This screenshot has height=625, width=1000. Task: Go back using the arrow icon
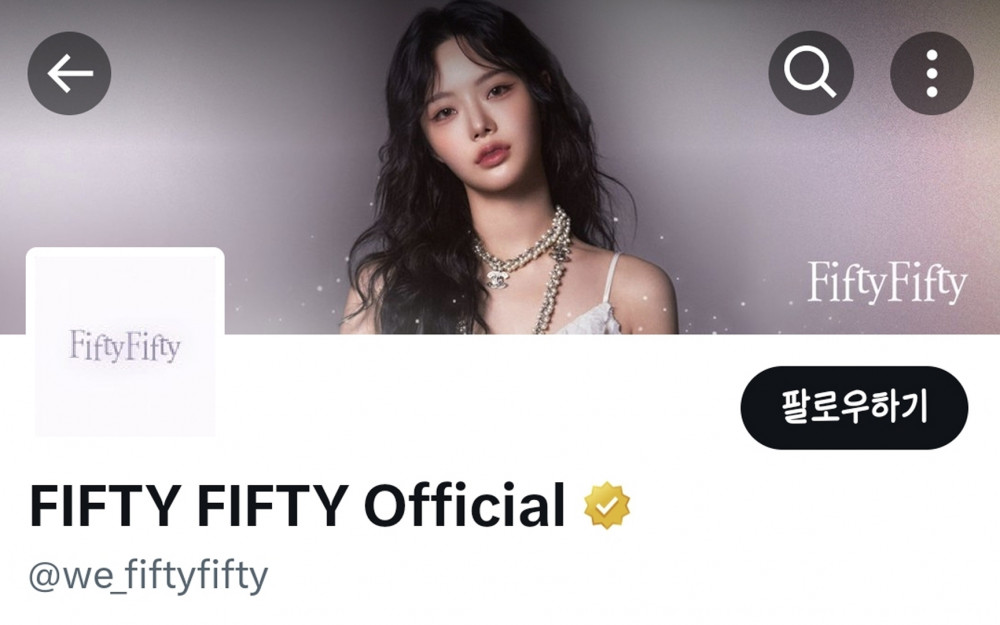69,73
